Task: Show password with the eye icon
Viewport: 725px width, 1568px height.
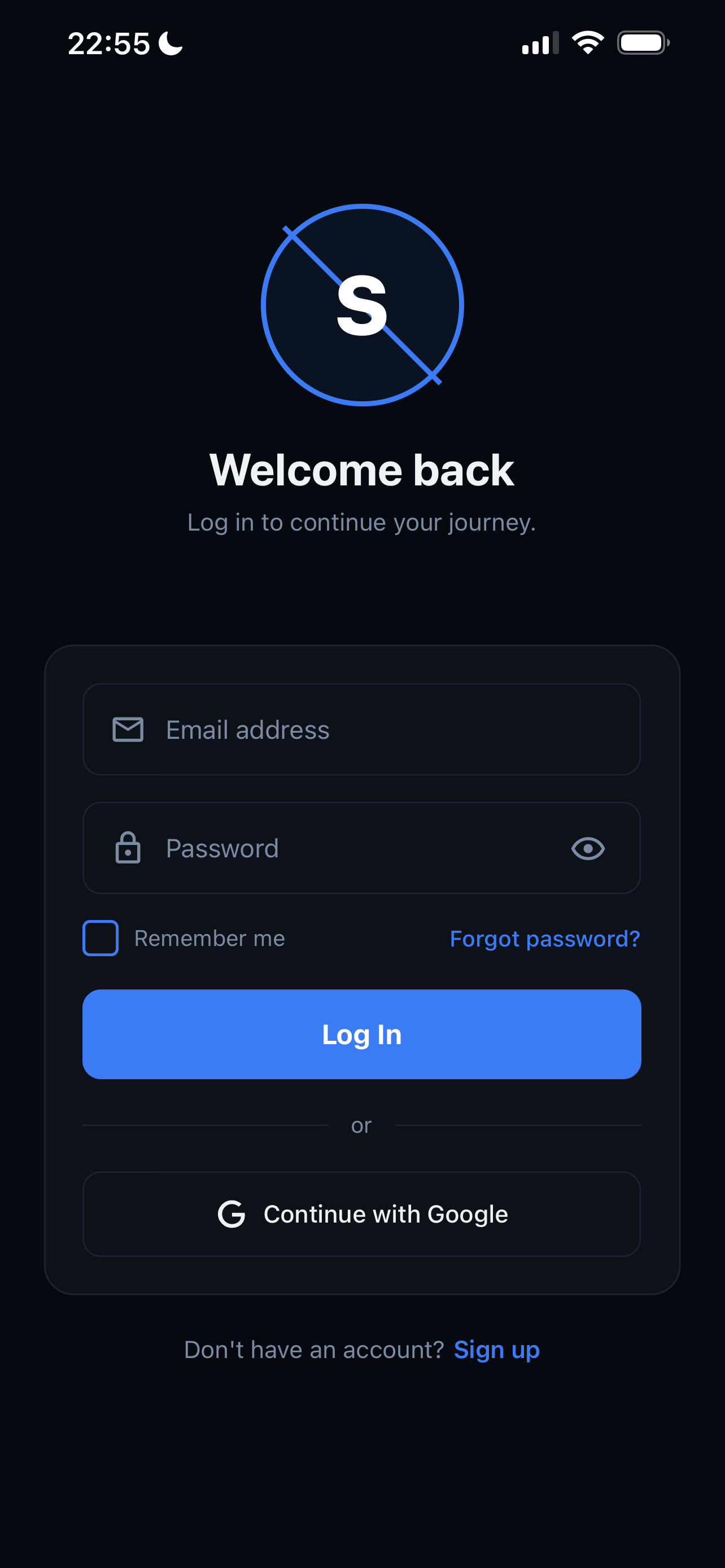Action: click(x=587, y=848)
